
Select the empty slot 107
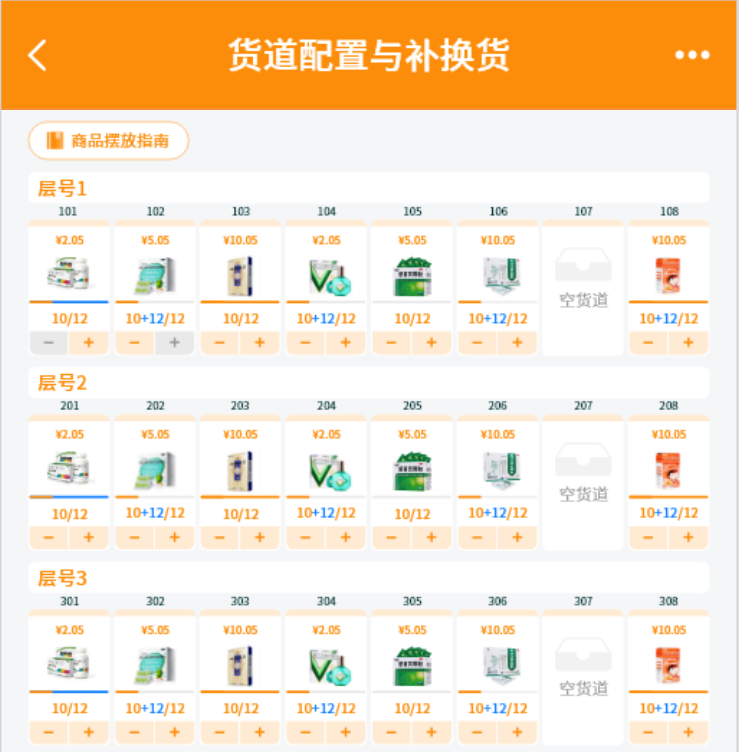coord(583,285)
